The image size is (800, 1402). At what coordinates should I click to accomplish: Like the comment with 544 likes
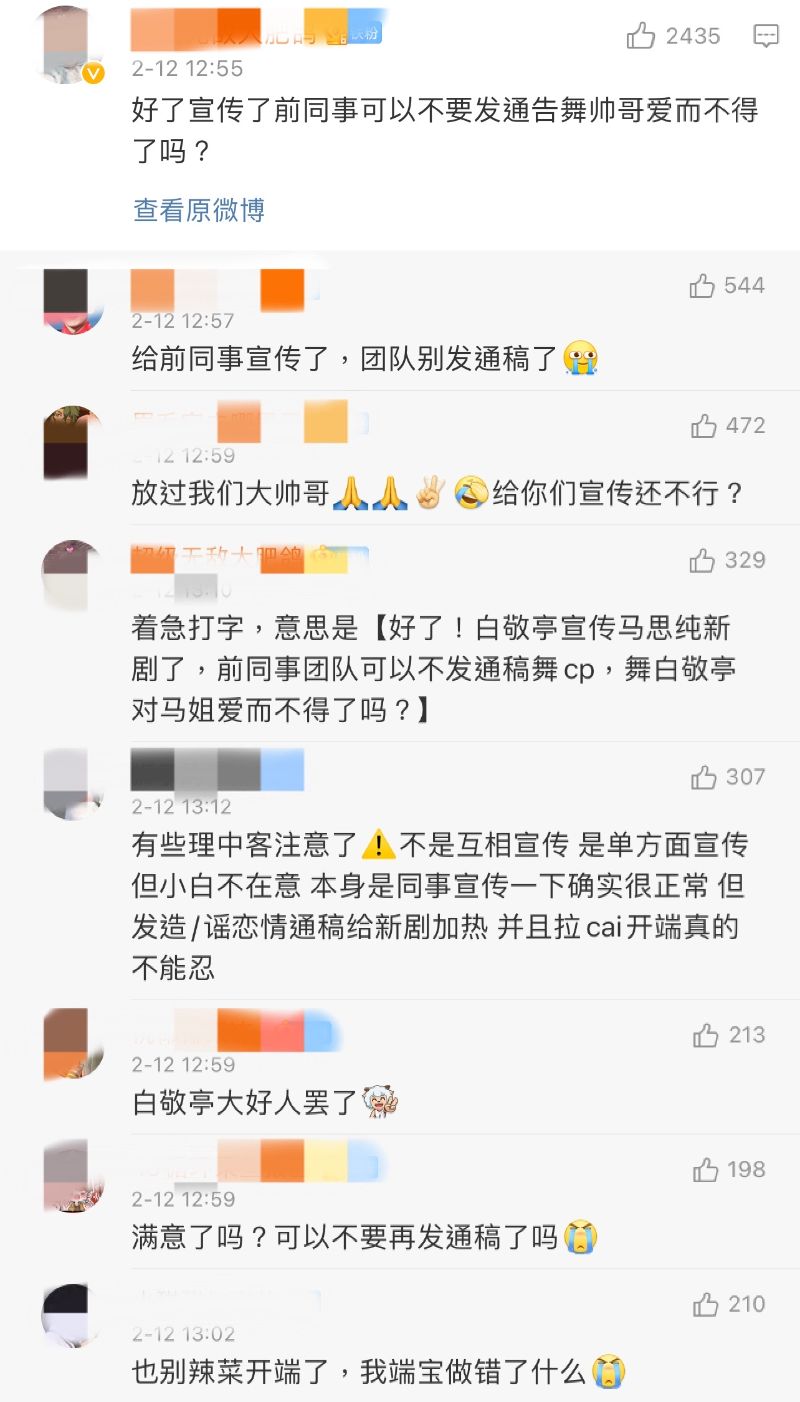tap(703, 287)
